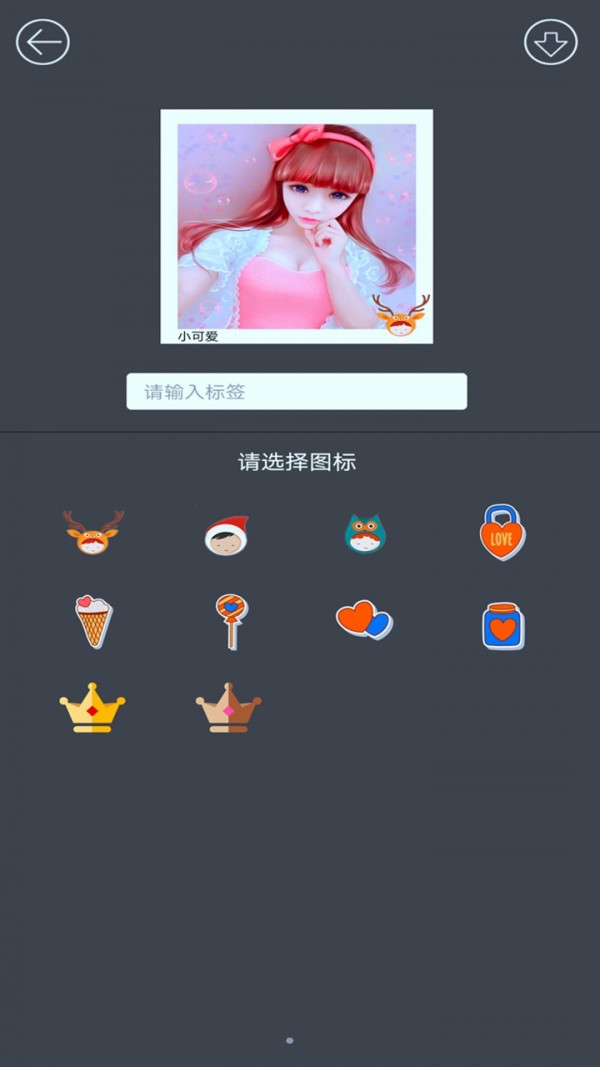Tap the tag input field
Screen dimensions: 600x1067
point(296,391)
